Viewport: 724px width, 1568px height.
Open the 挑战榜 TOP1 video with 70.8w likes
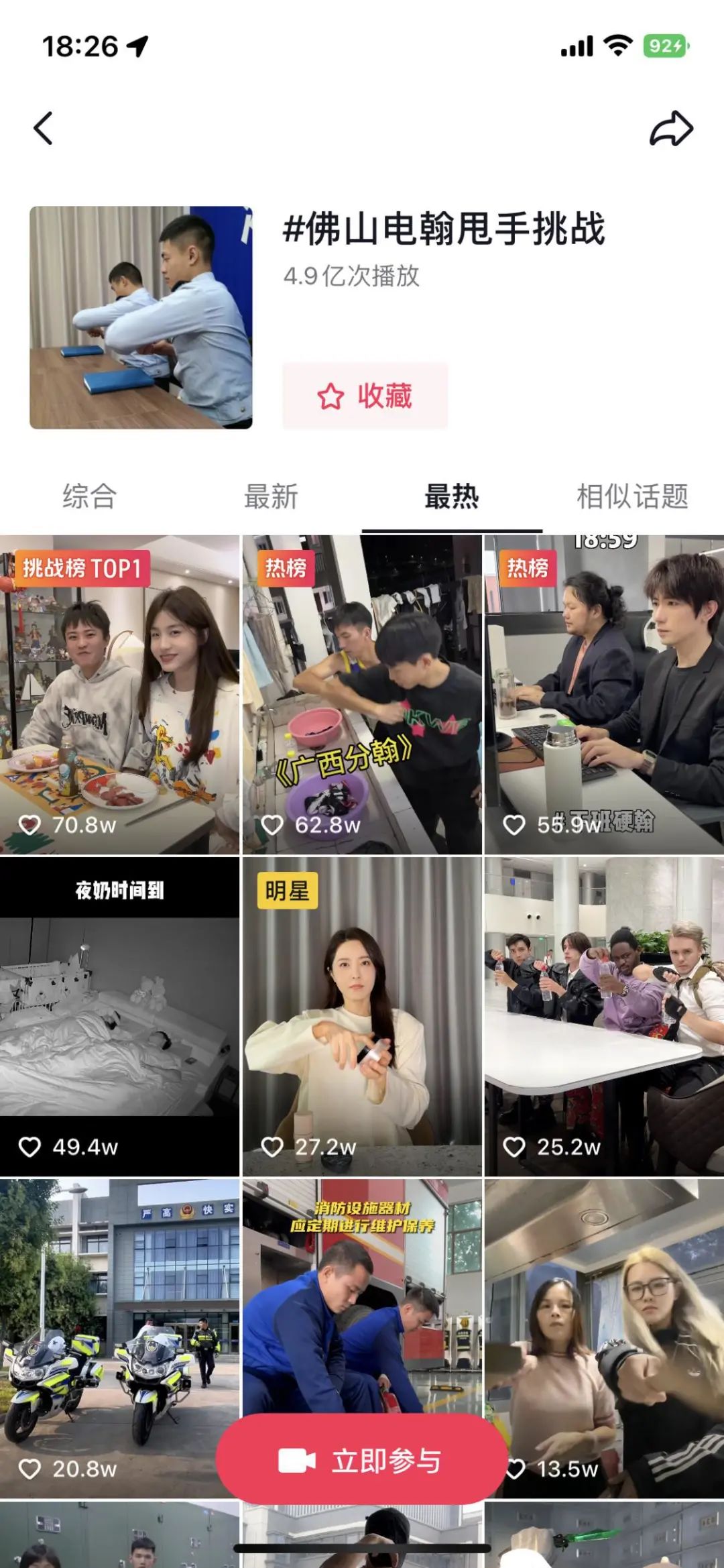point(119,694)
